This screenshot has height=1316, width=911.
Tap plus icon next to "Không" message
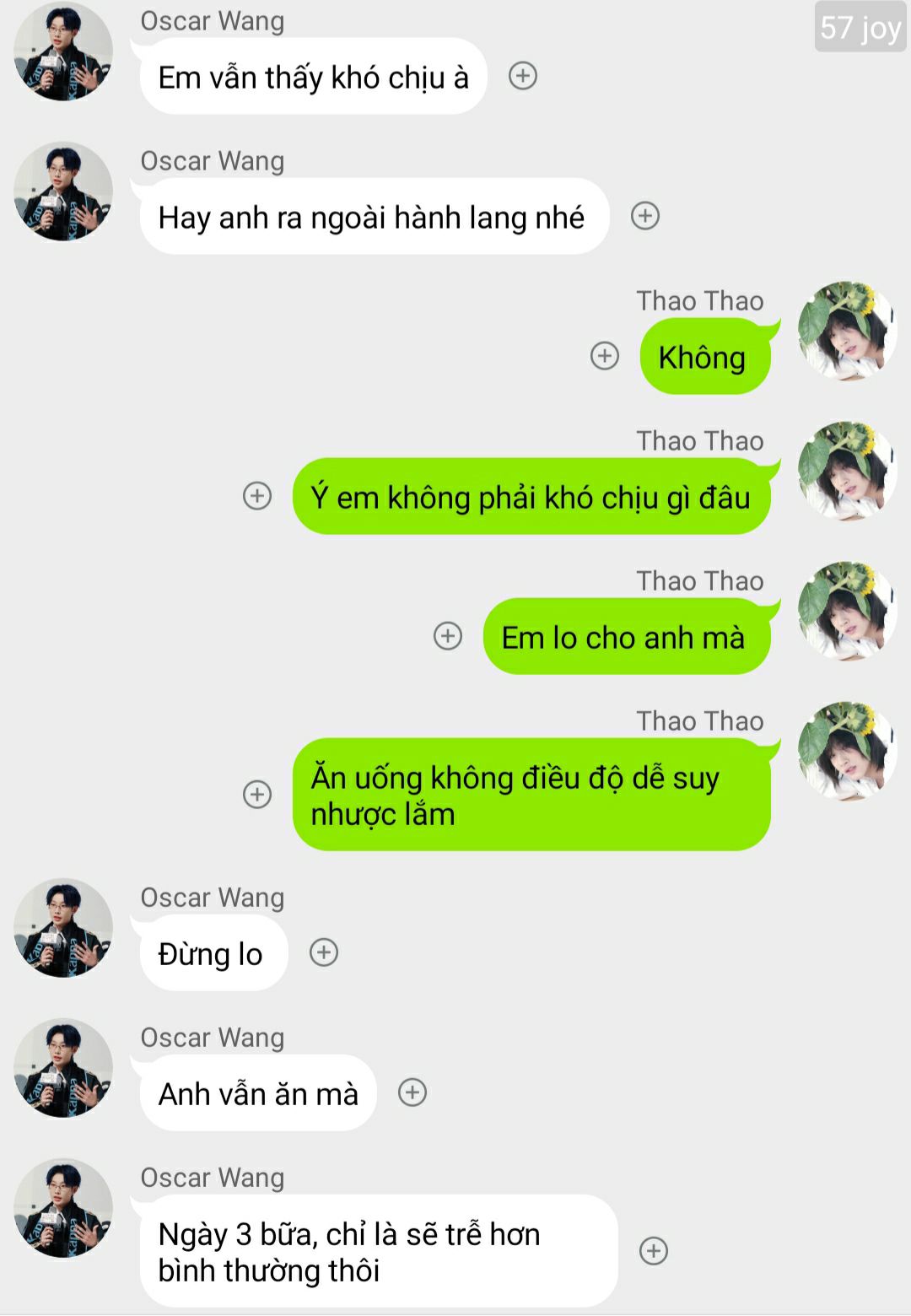click(x=605, y=356)
